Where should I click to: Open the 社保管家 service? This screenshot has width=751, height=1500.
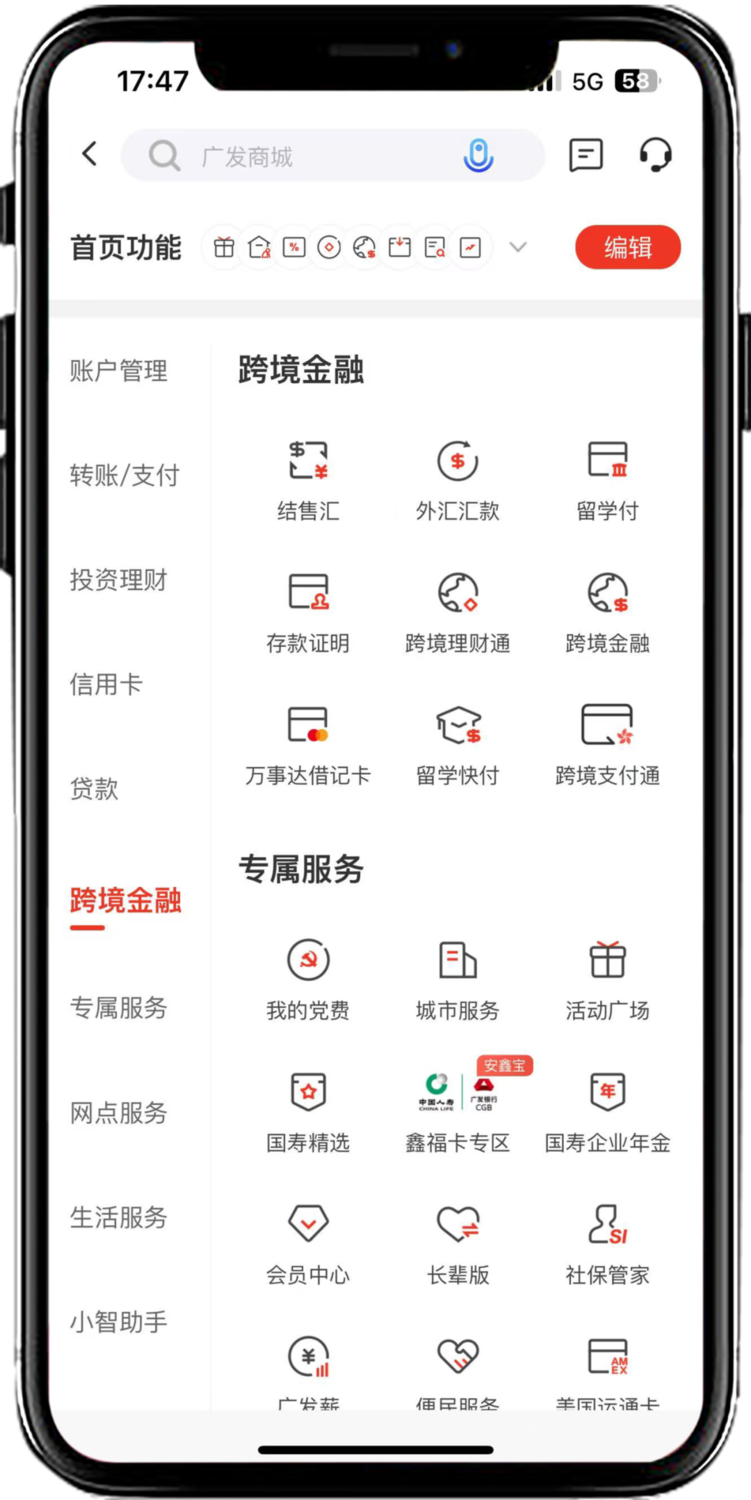pyautogui.click(x=608, y=1244)
